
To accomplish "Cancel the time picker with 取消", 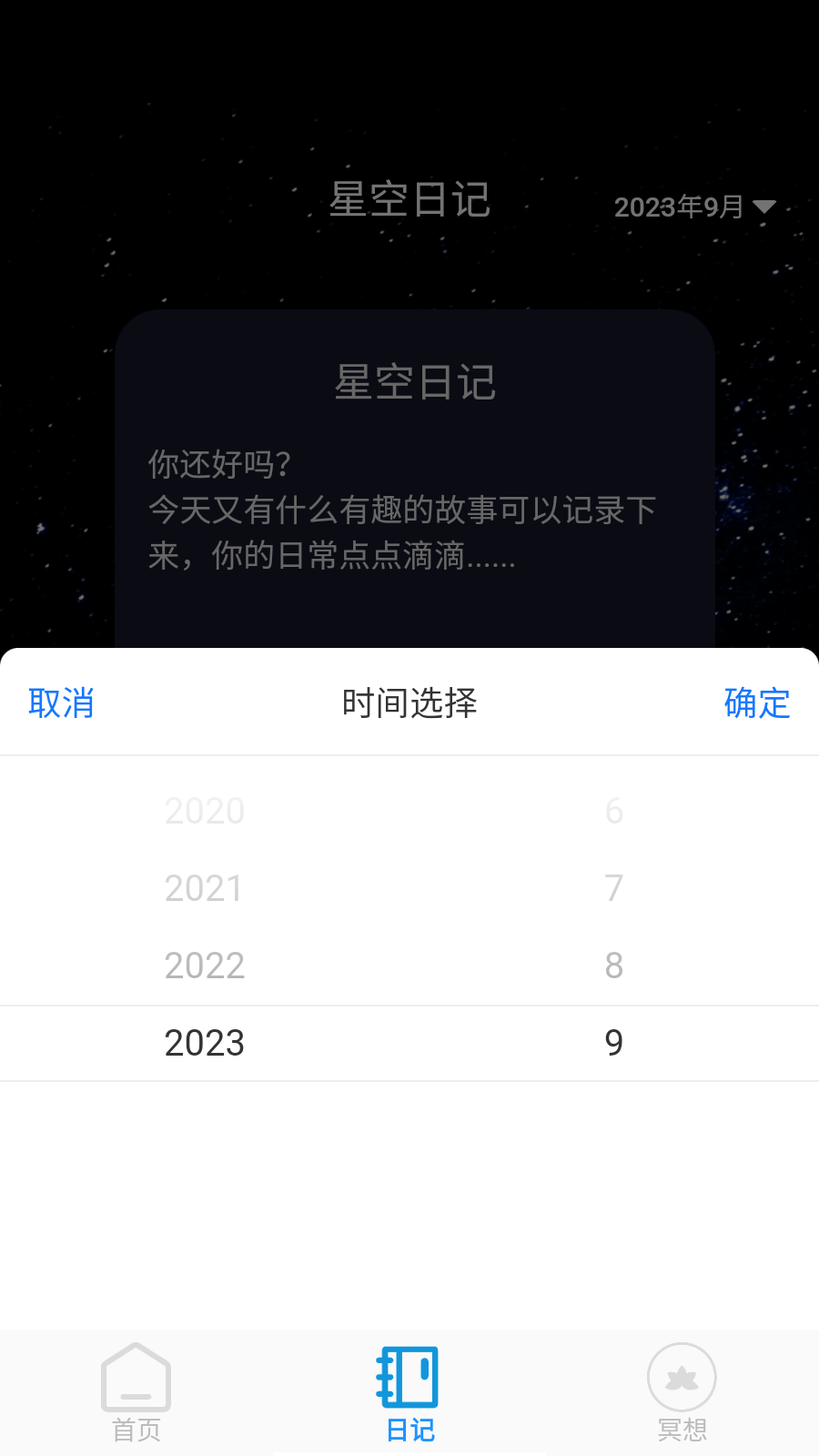I will coord(61,703).
